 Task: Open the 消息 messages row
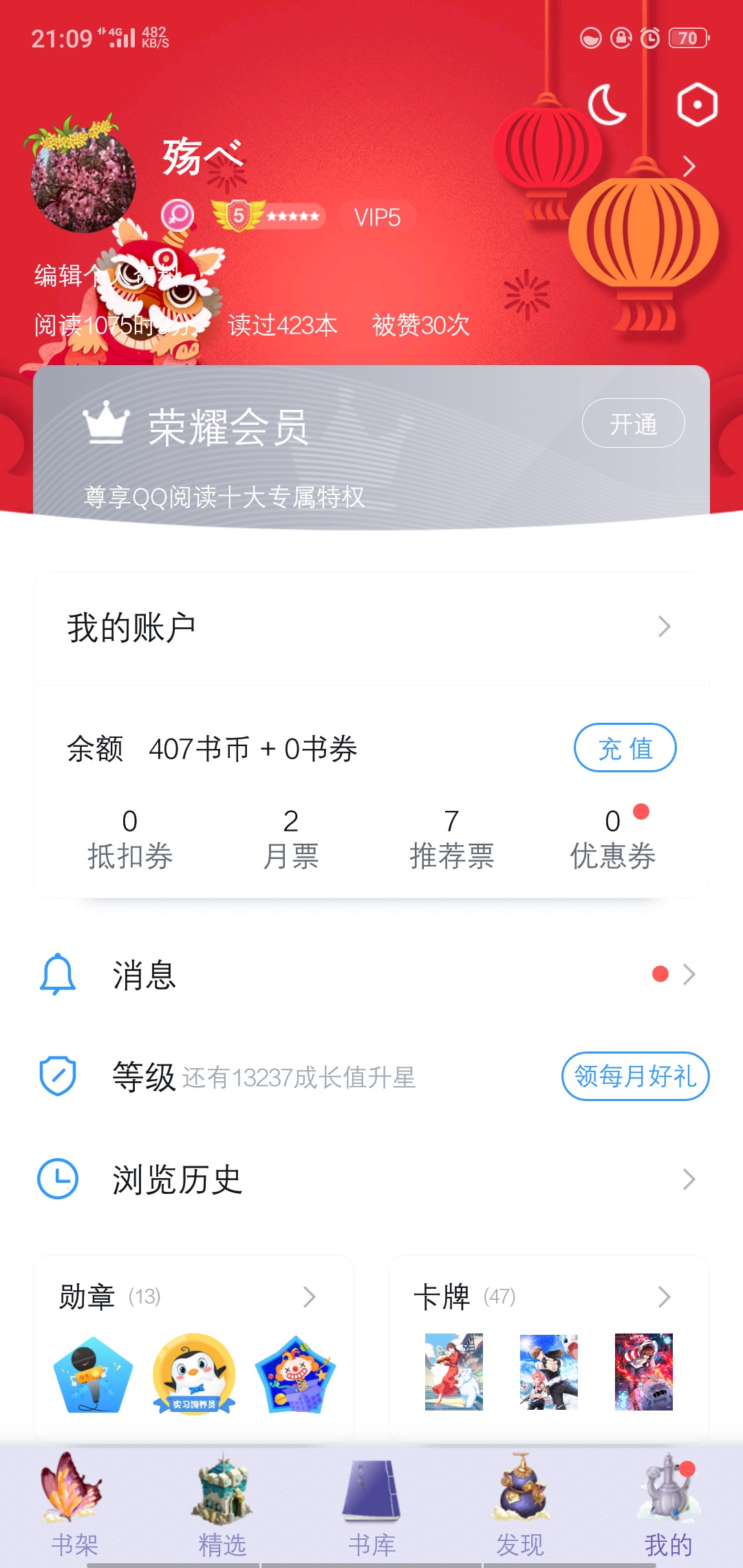click(371, 974)
